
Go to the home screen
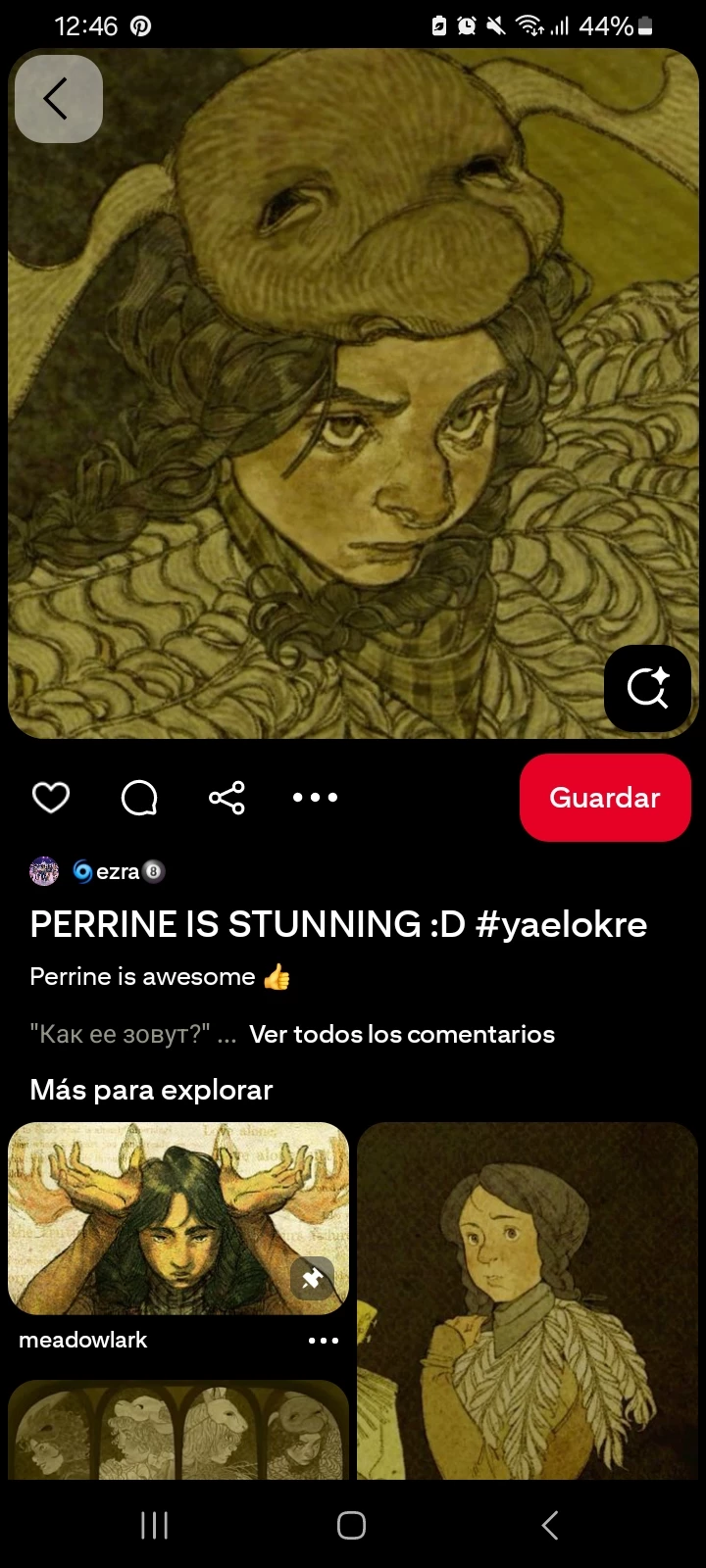click(351, 1525)
